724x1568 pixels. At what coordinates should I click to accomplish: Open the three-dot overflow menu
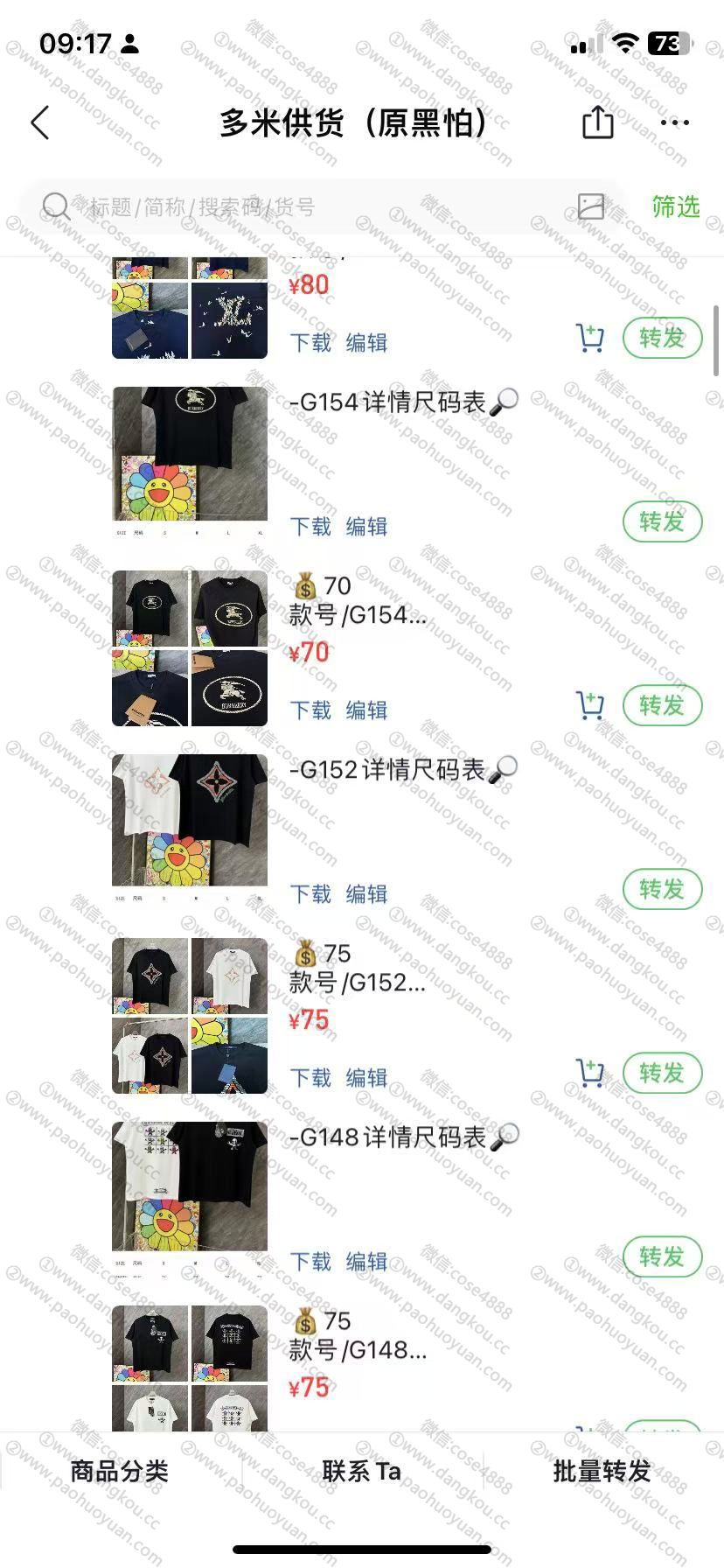tap(675, 122)
